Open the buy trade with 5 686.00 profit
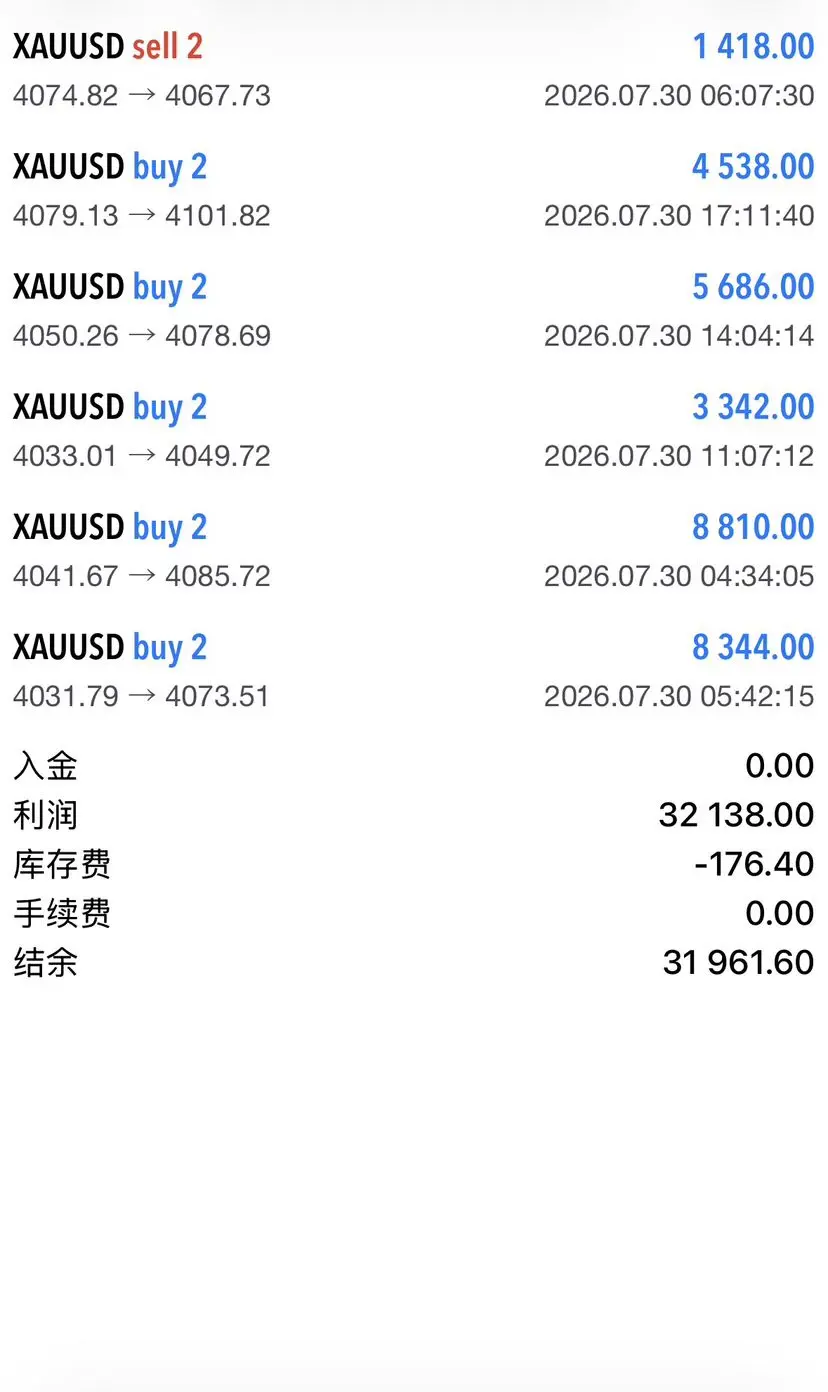This screenshot has height=1392, width=828. tap(414, 310)
